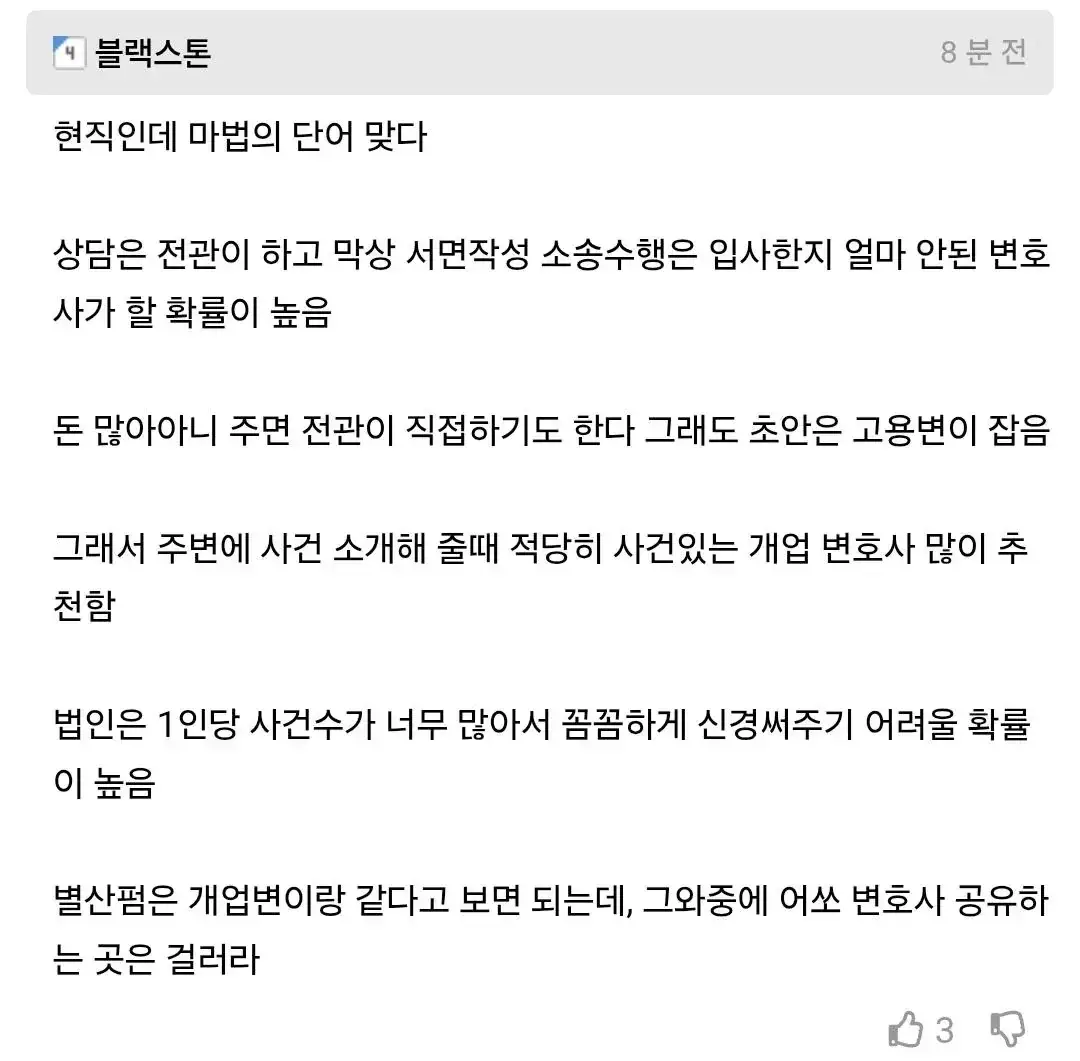This screenshot has height=1061, width=1080.
Task: Open the profile of commenter 블랙스톤
Action: [x=152, y=53]
